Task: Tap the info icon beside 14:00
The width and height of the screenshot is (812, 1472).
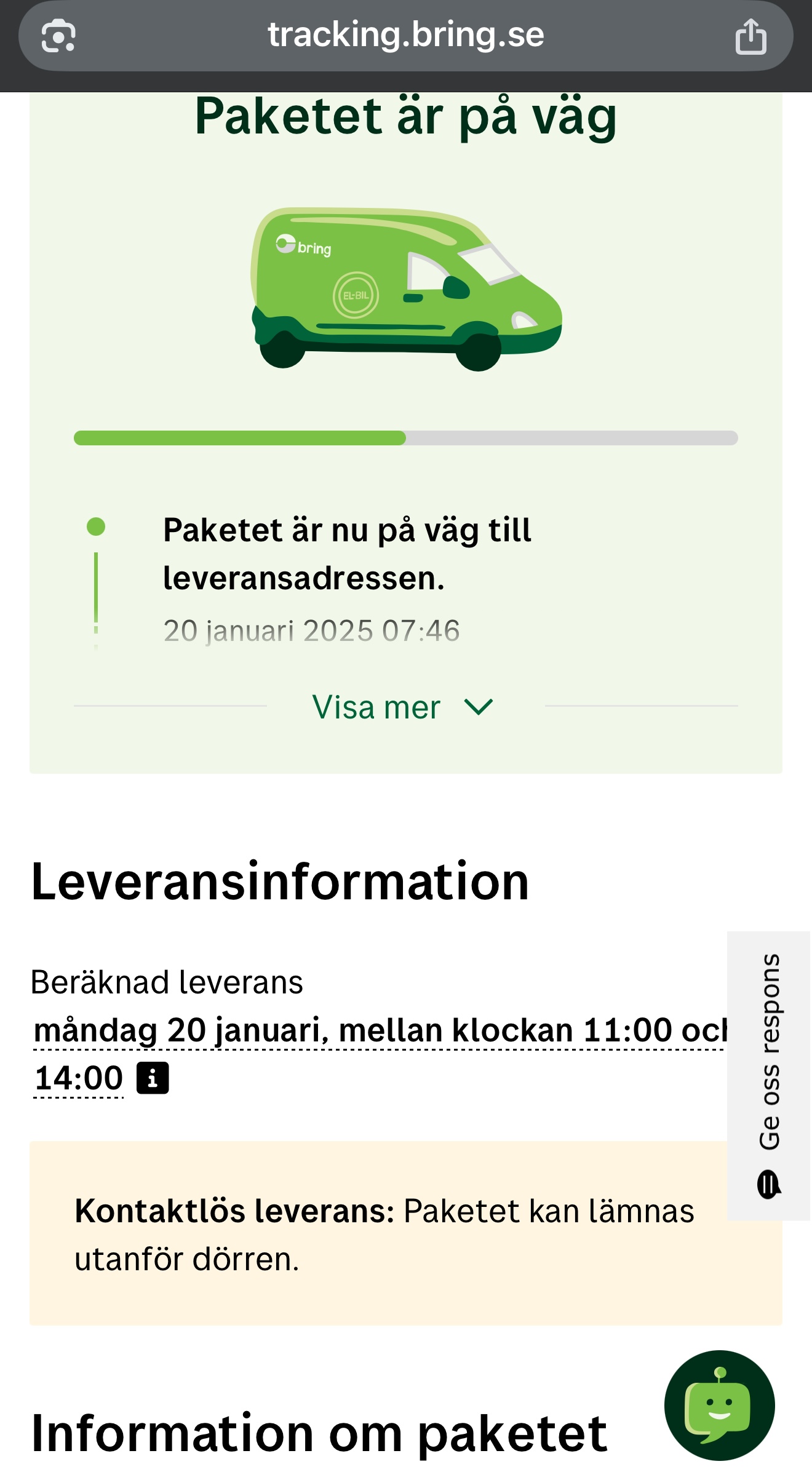Action: pyautogui.click(x=153, y=1078)
